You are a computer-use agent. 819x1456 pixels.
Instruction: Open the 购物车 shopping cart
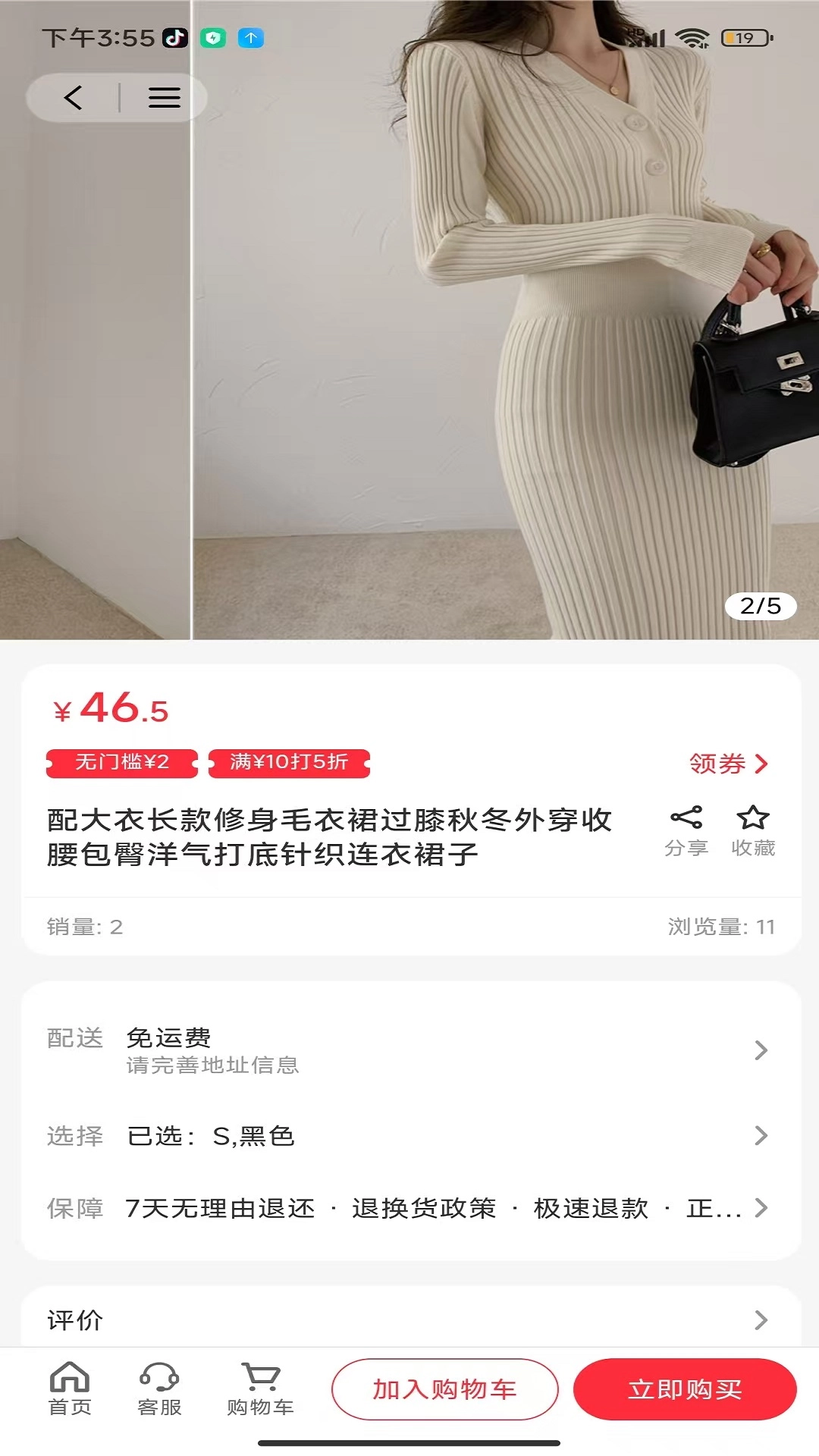(260, 1389)
